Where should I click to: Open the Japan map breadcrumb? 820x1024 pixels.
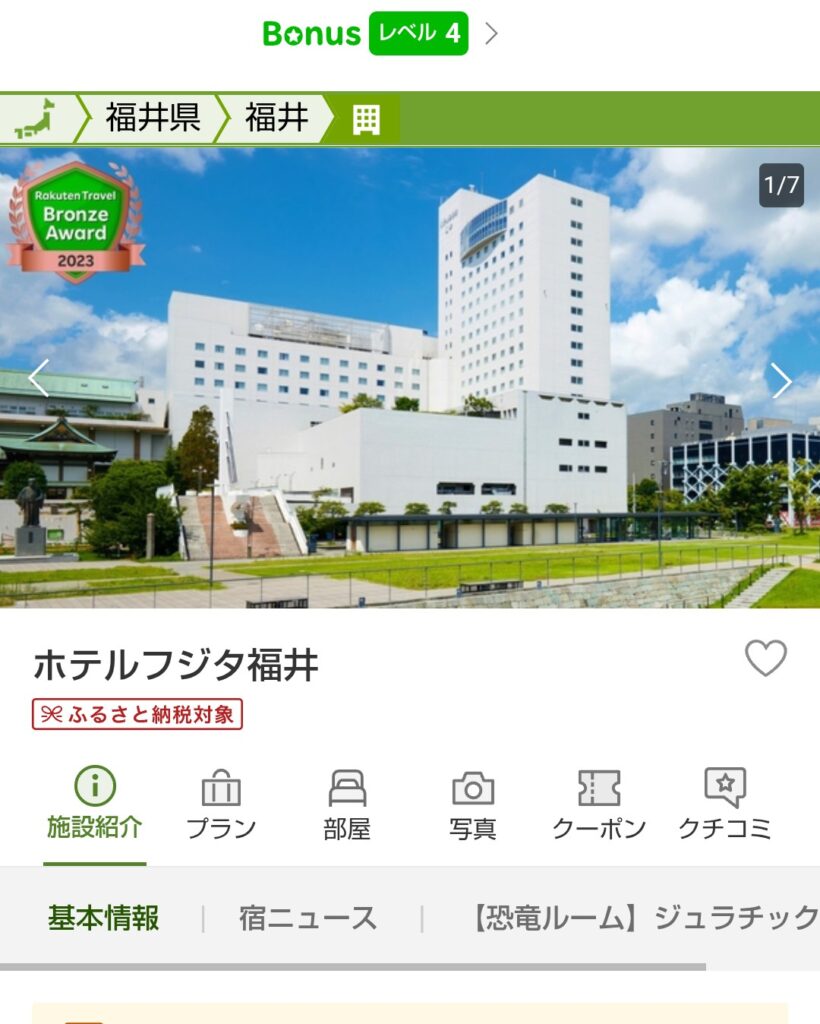point(36,119)
